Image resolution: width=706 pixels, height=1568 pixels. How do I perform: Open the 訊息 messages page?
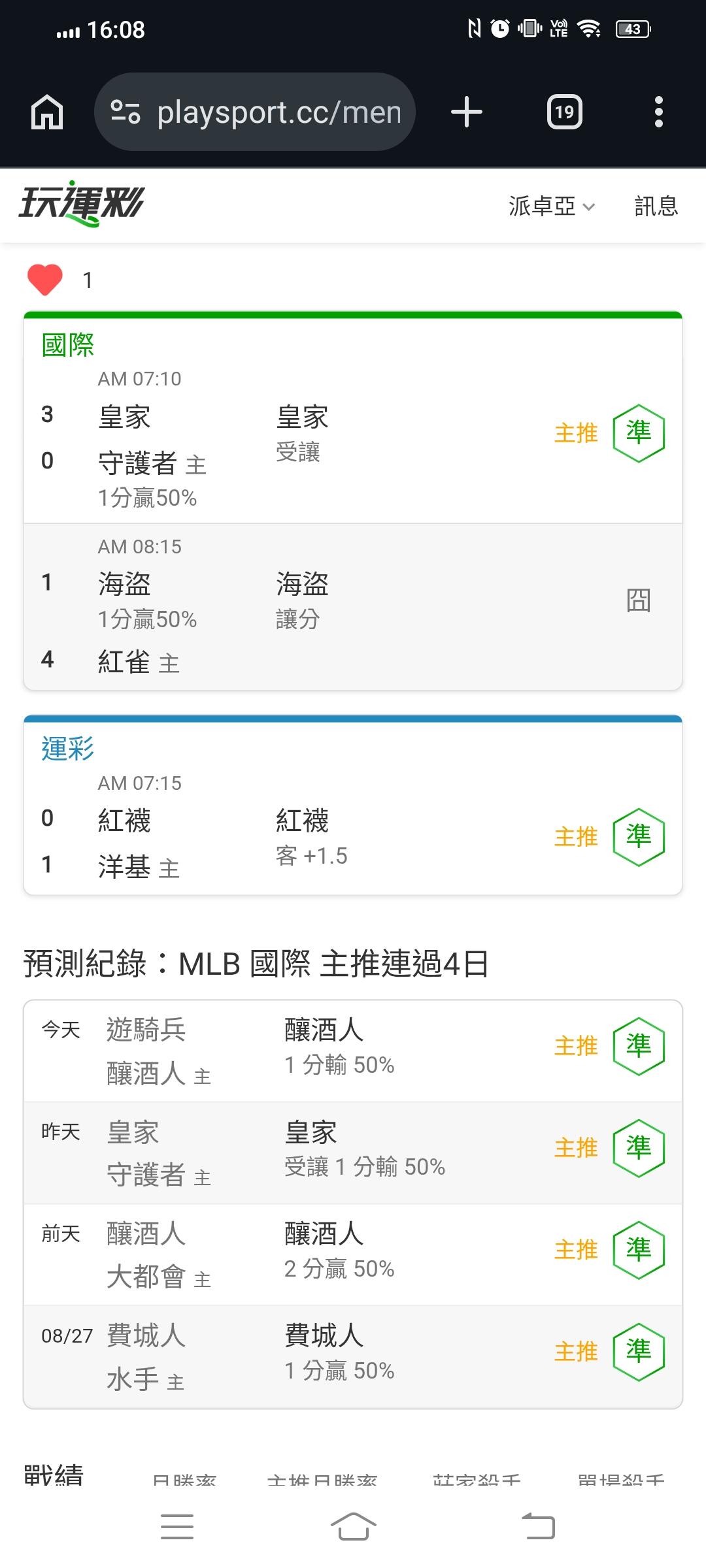[656, 206]
